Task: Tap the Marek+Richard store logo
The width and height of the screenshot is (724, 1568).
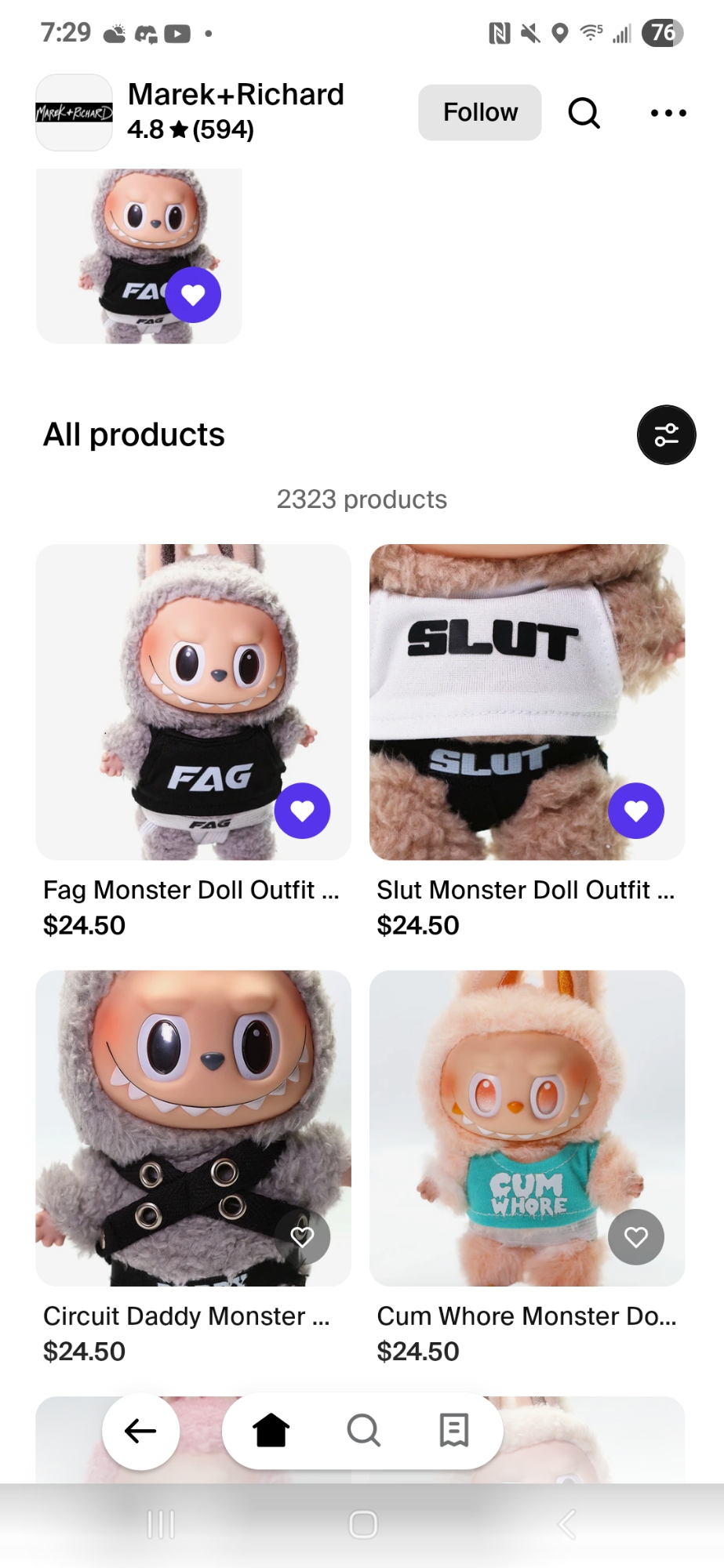Action: tap(75, 113)
